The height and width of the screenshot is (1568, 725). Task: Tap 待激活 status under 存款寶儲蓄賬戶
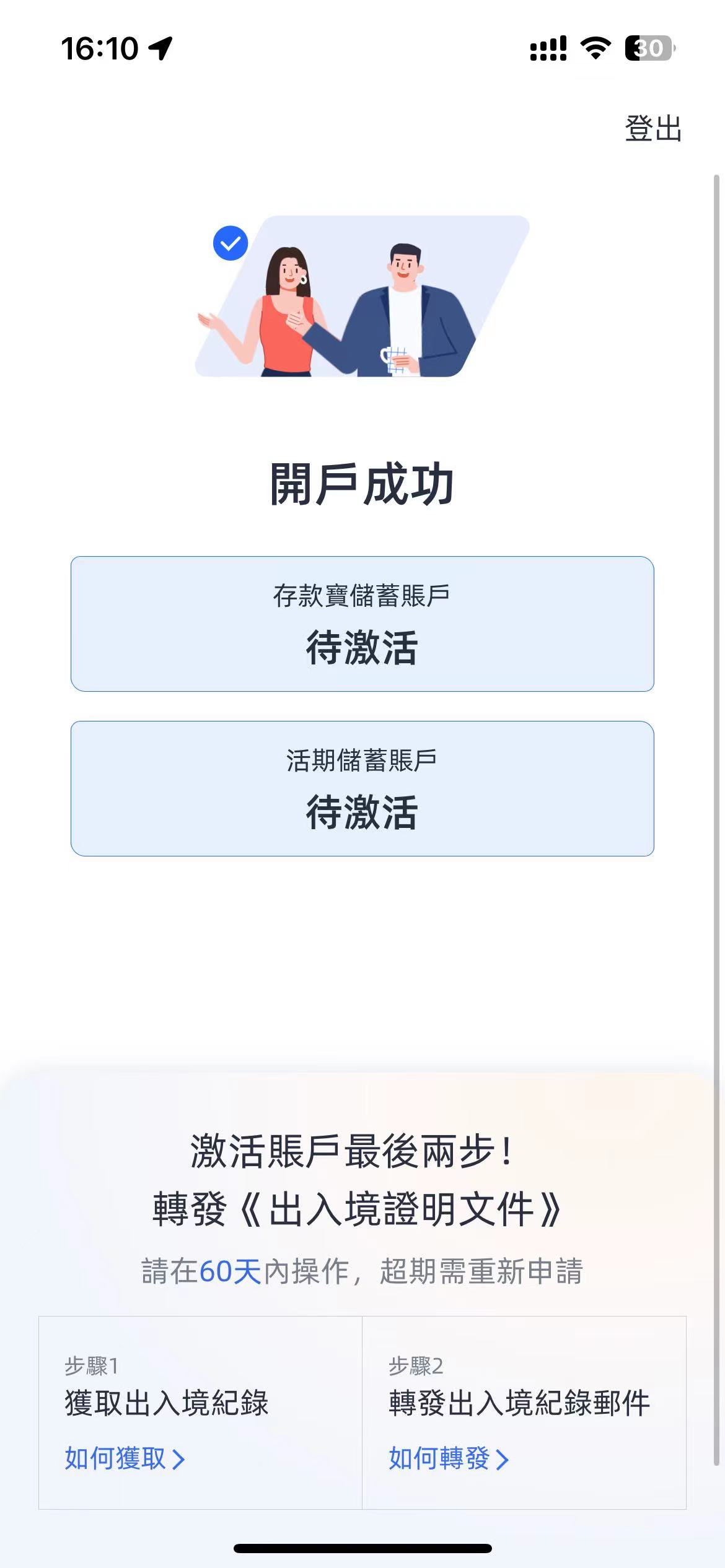click(362, 647)
